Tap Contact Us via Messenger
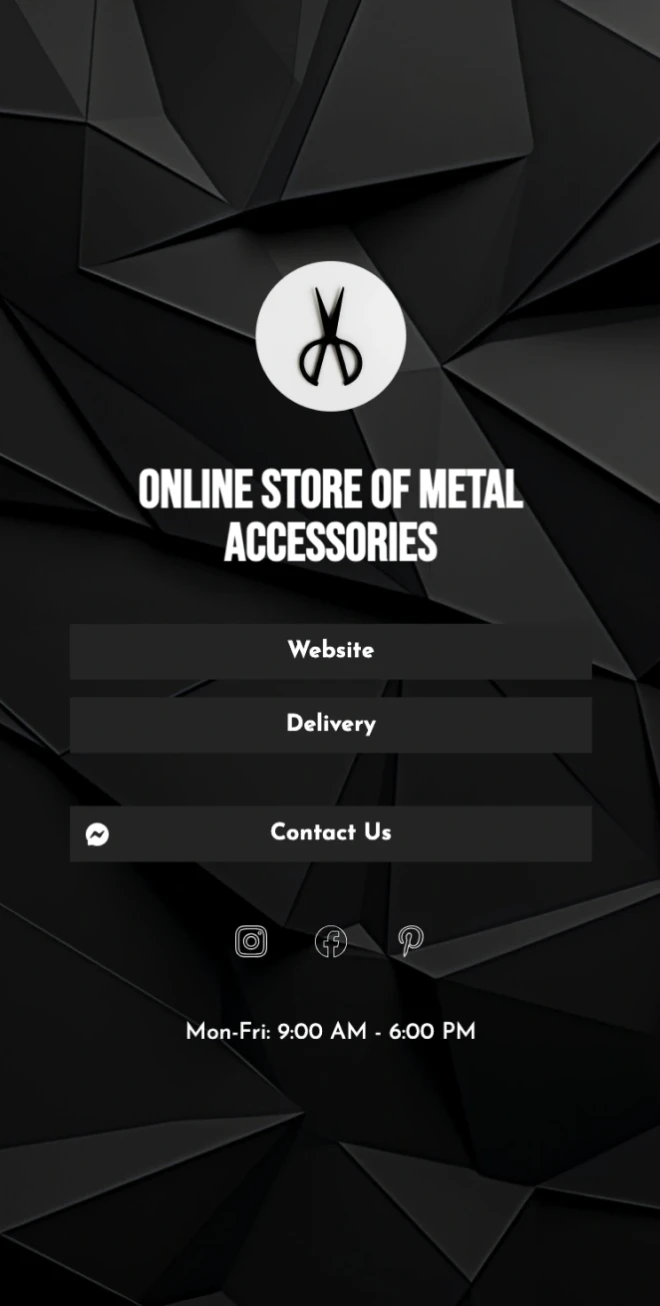This screenshot has width=660, height=1306. click(x=330, y=833)
